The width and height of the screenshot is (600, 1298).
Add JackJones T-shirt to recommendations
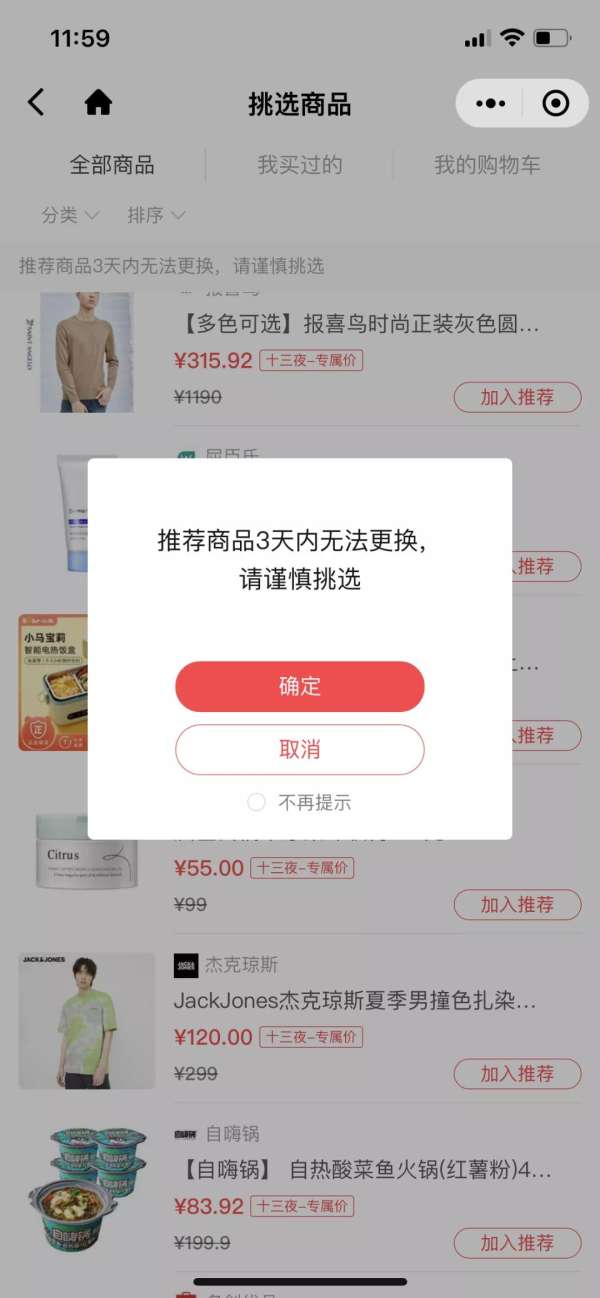517,1074
